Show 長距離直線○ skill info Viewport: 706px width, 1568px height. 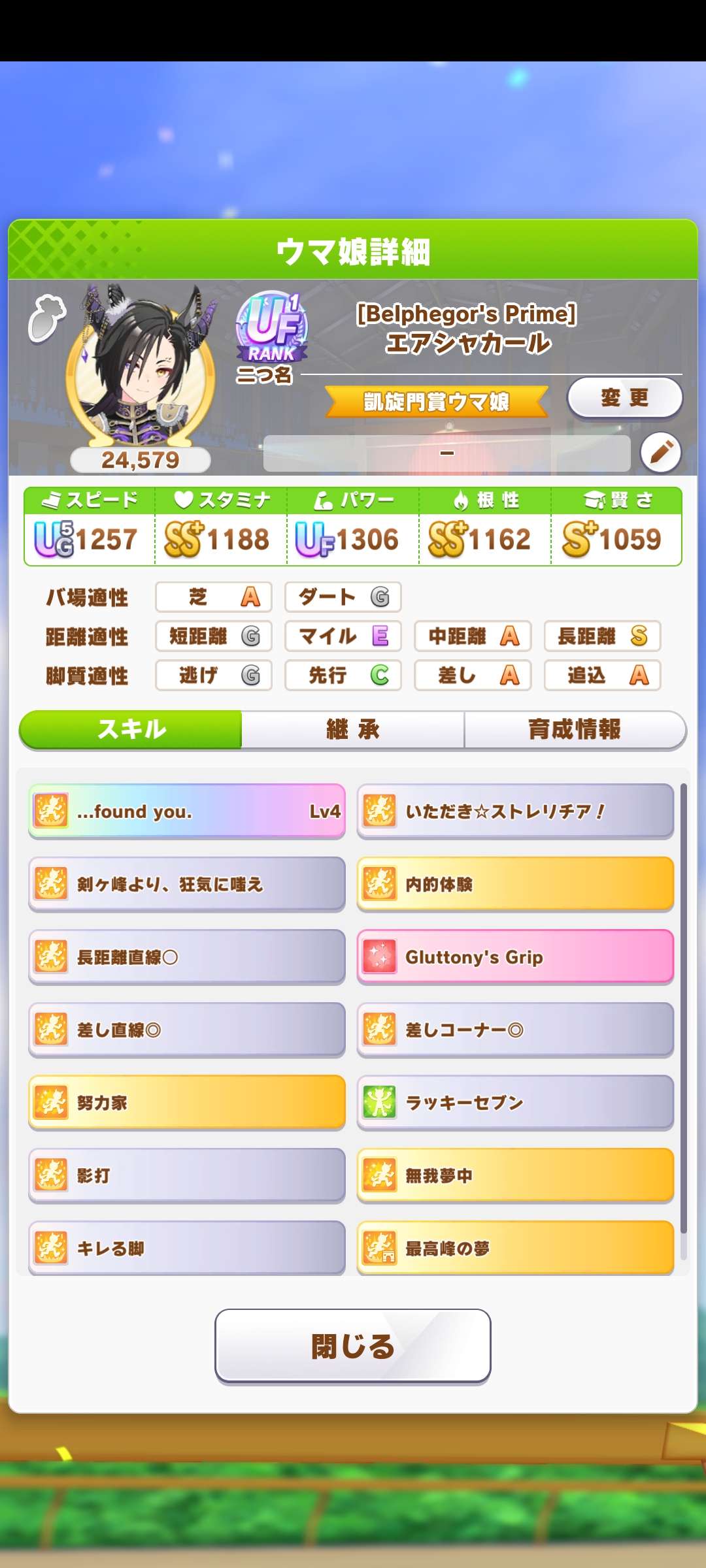tap(186, 957)
